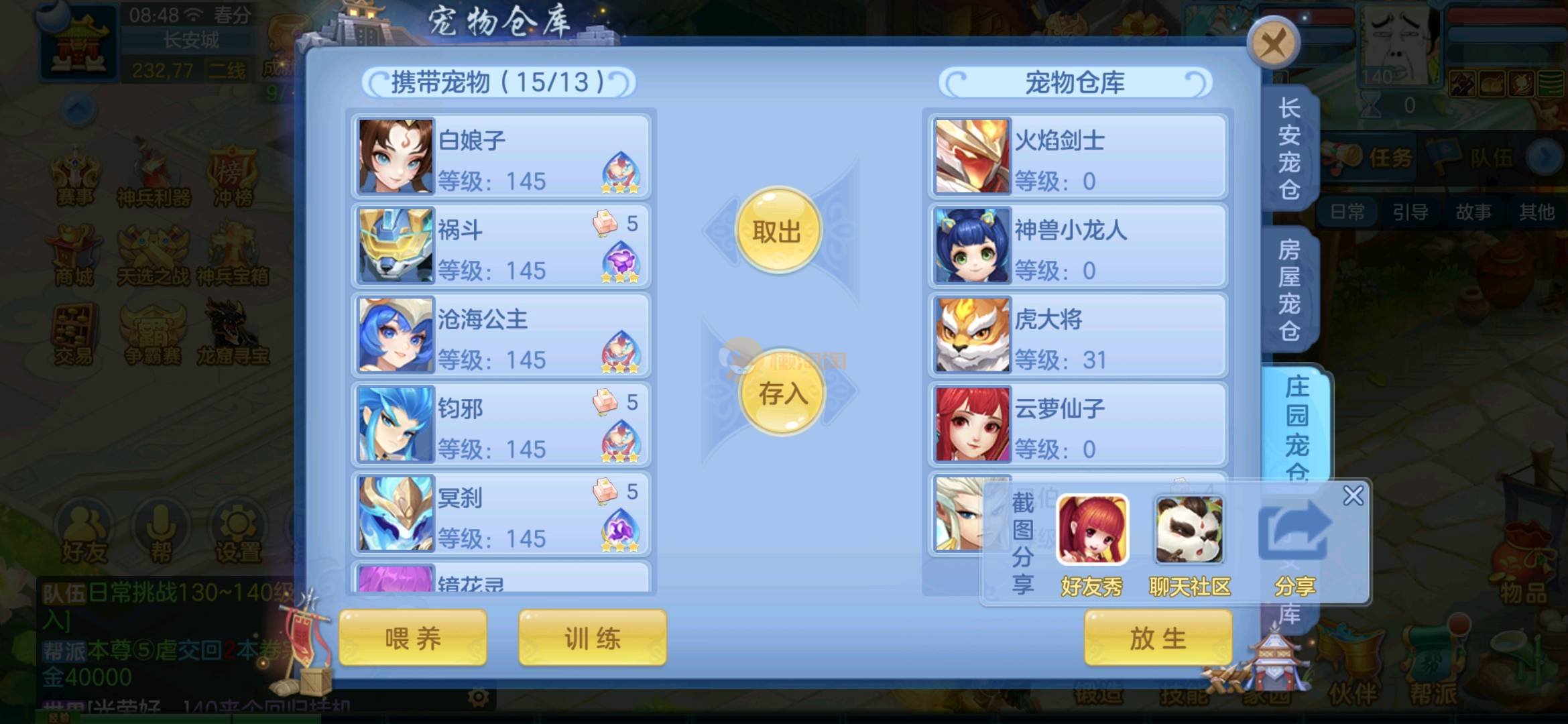Tap the 放生 release button
Viewport: 1568px width, 724px height.
pos(1158,638)
